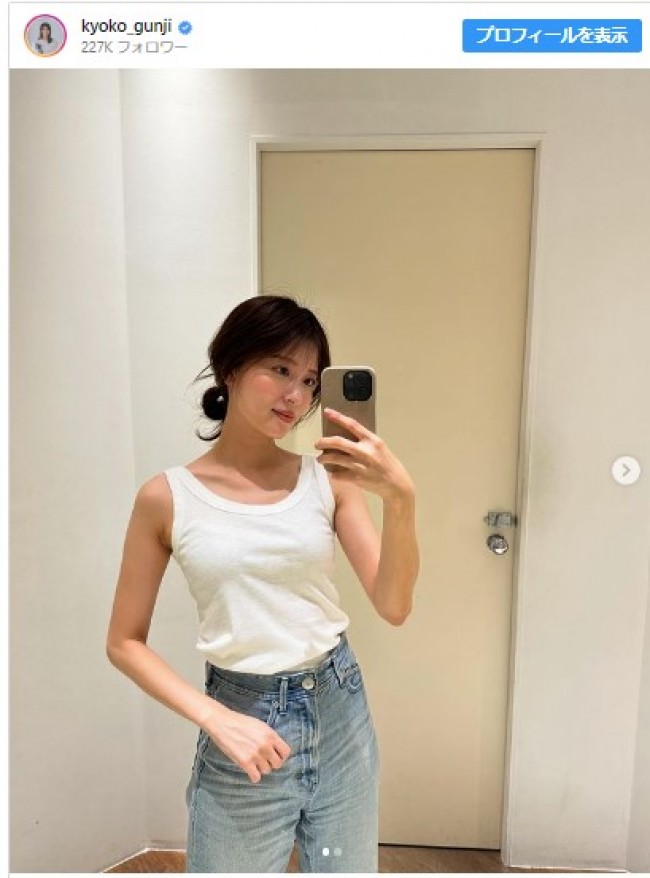Open the kyoko_gunji username link
Viewport: 650px width, 878px height.
(127, 27)
